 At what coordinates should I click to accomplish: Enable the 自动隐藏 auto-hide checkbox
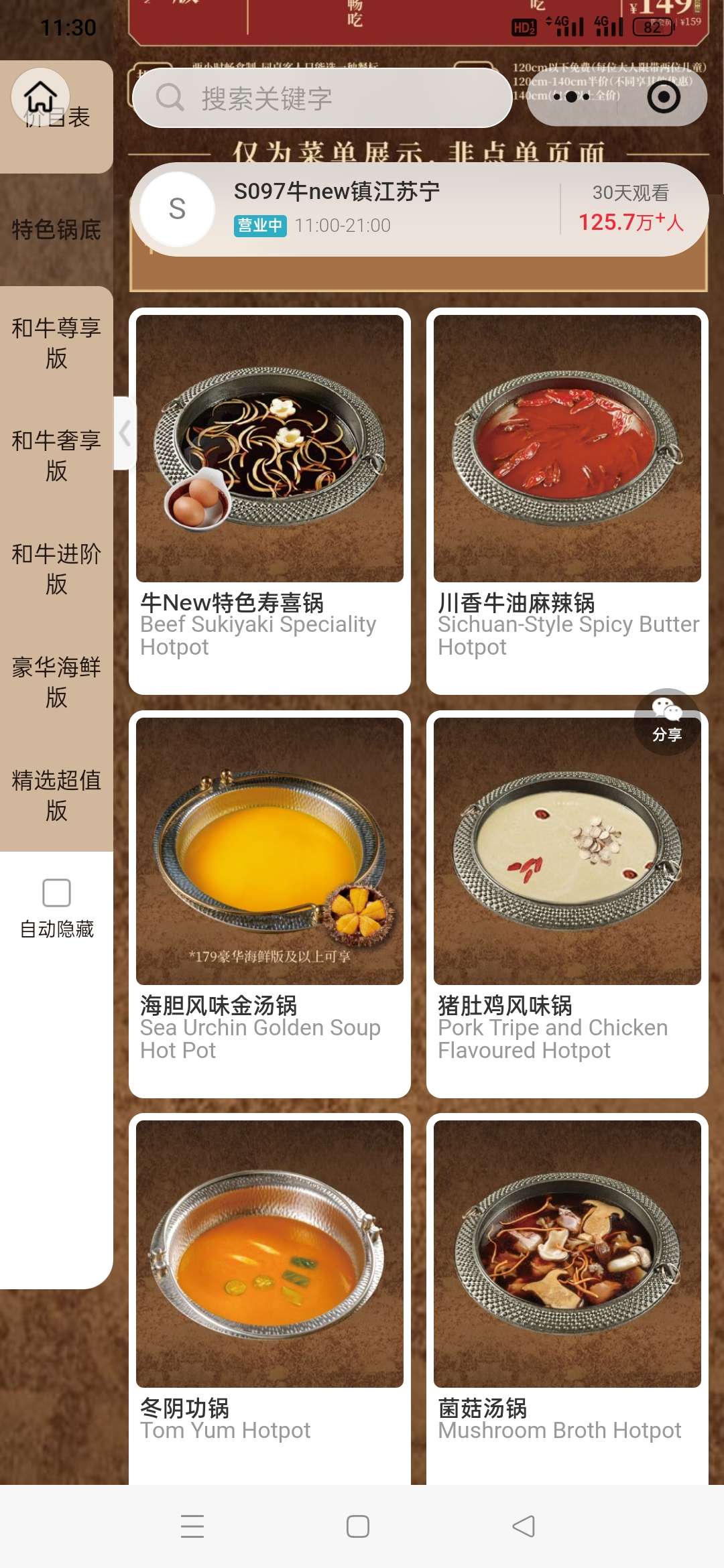pos(56,893)
